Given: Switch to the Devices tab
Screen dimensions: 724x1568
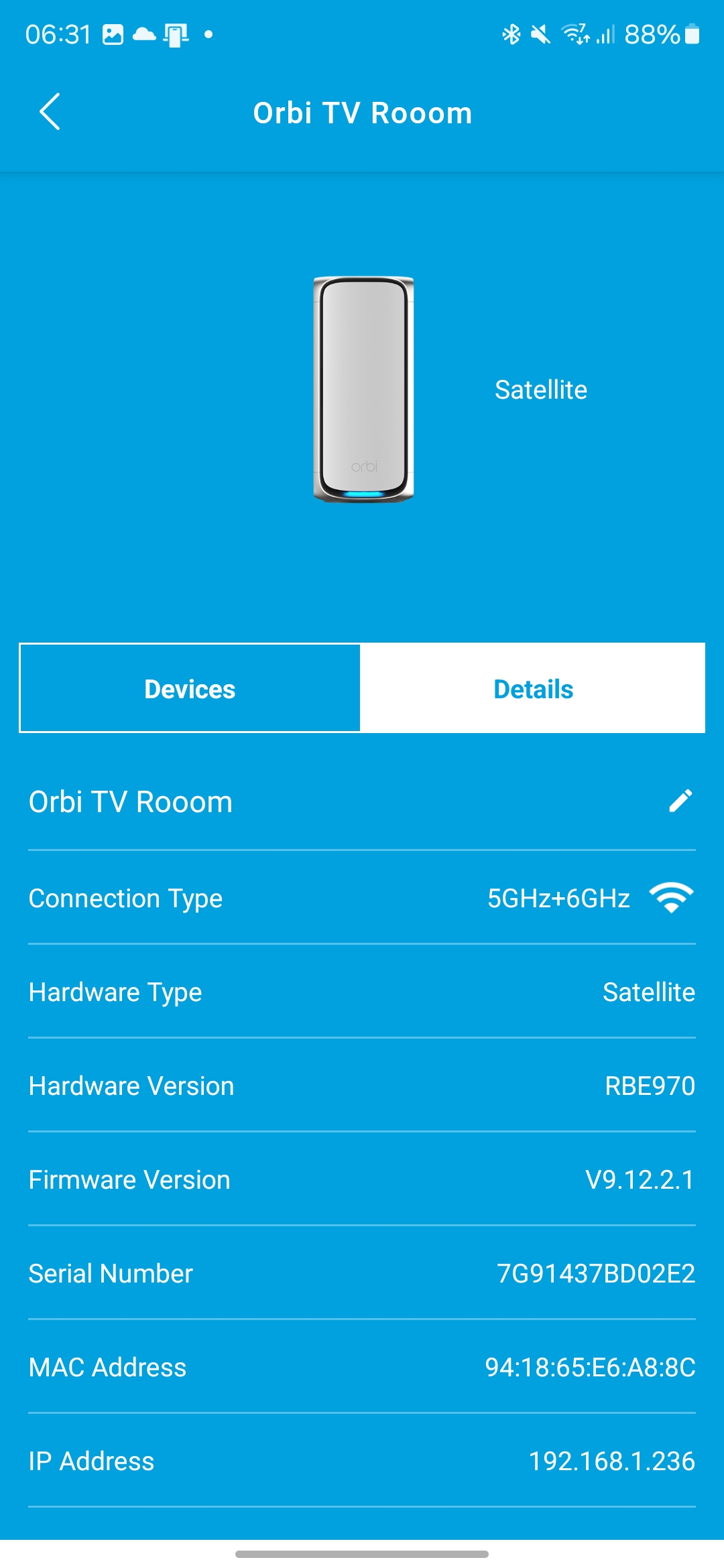Looking at the screenshot, I should 190,689.
